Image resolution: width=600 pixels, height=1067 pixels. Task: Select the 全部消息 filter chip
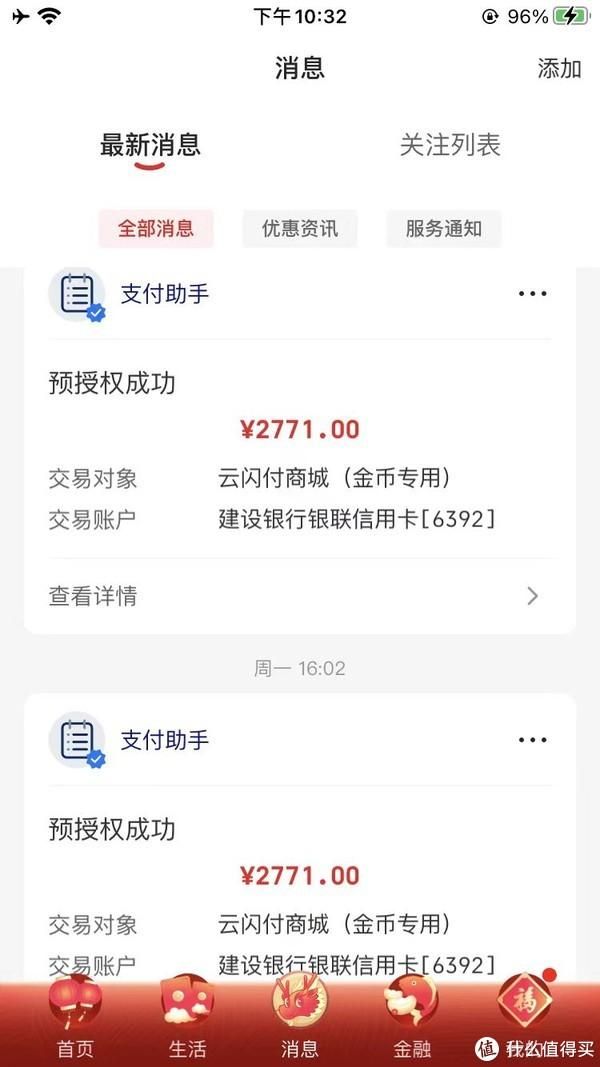tap(155, 228)
